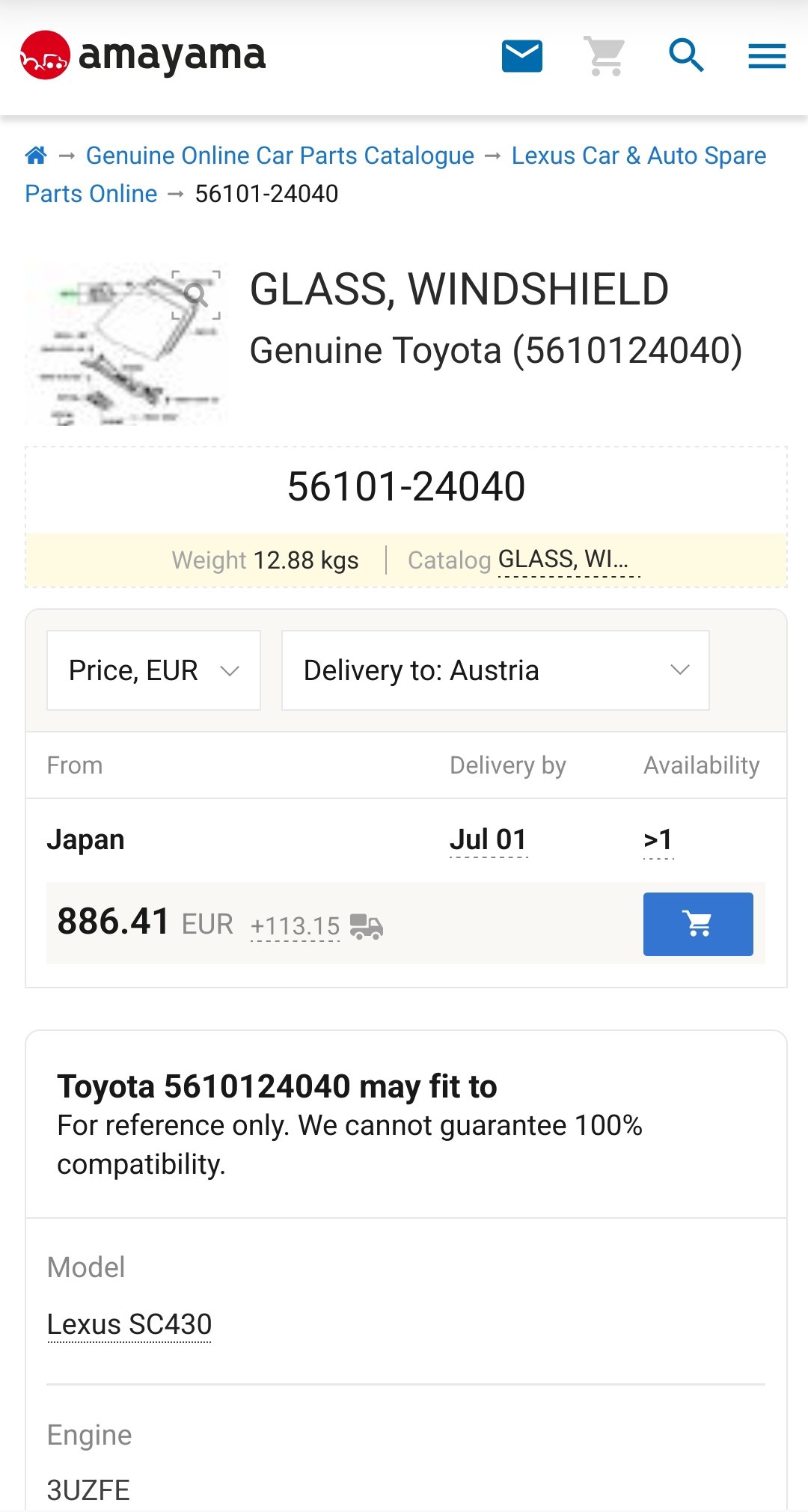
Task: Open Genuine Online Car Parts Catalogue link
Action: [x=280, y=156]
